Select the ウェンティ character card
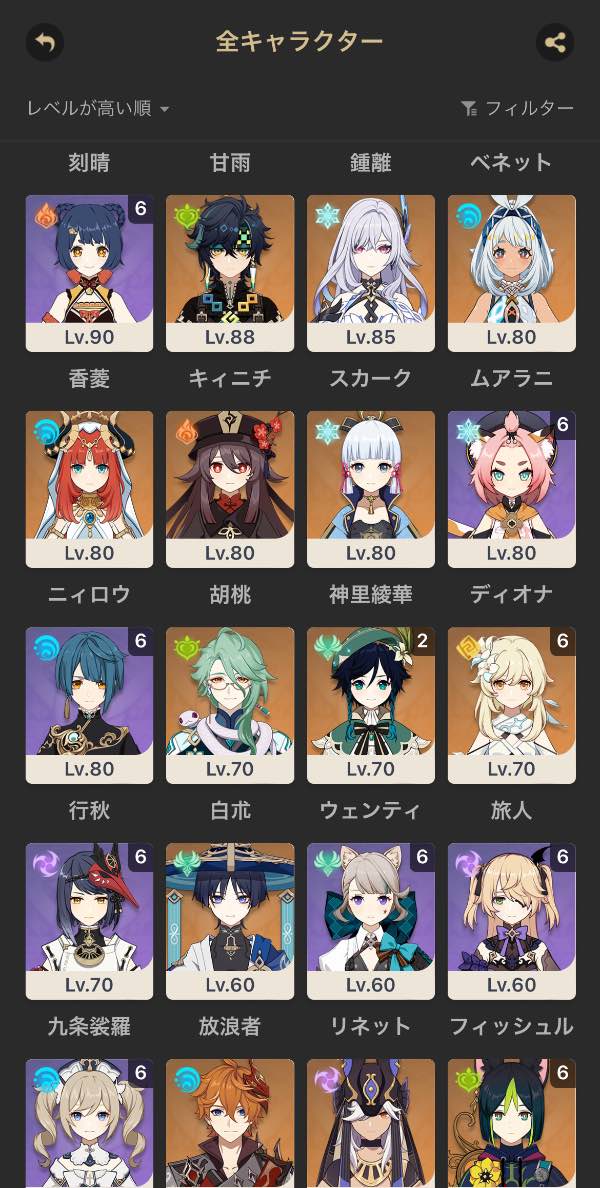Image resolution: width=600 pixels, height=1188 pixels. [371, 705]
